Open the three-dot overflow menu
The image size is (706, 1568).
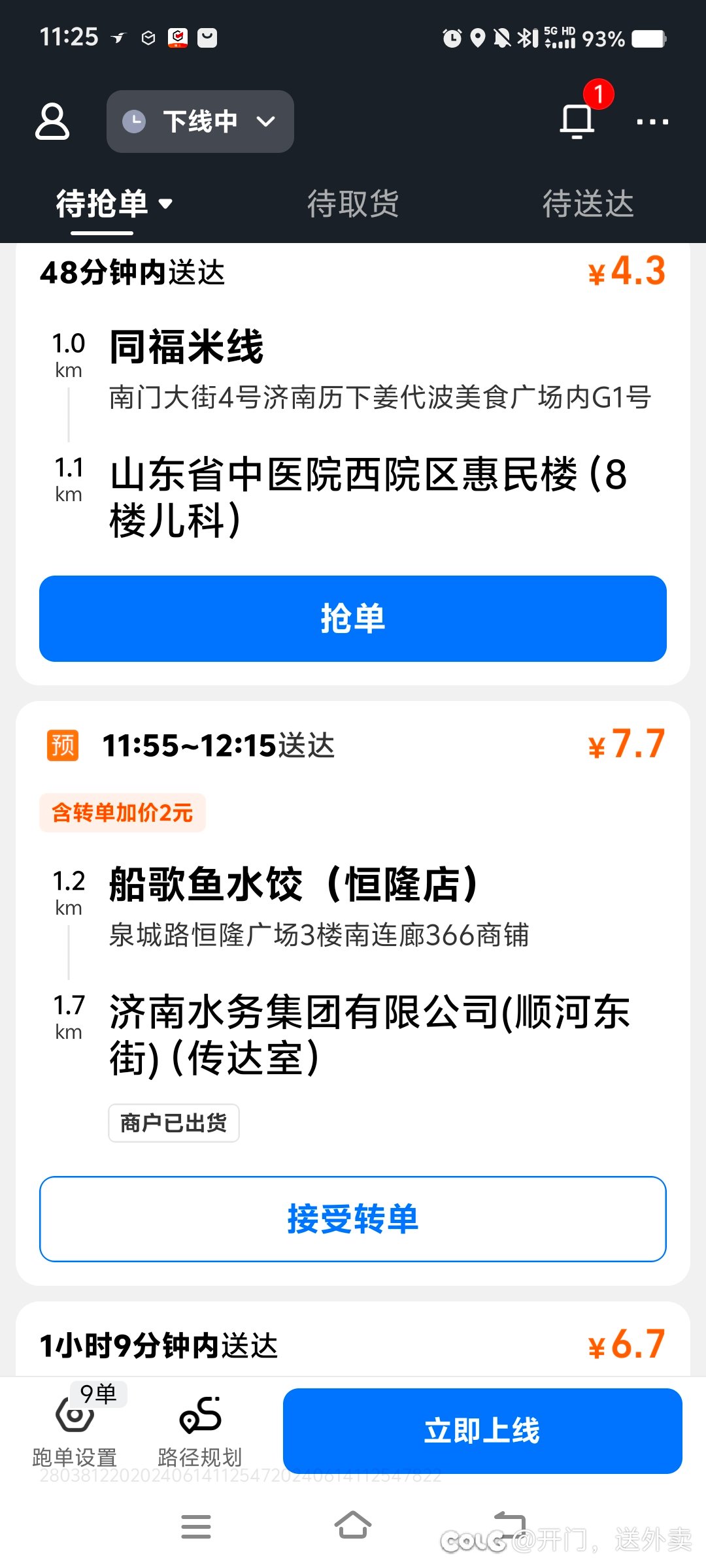point(652,122)
